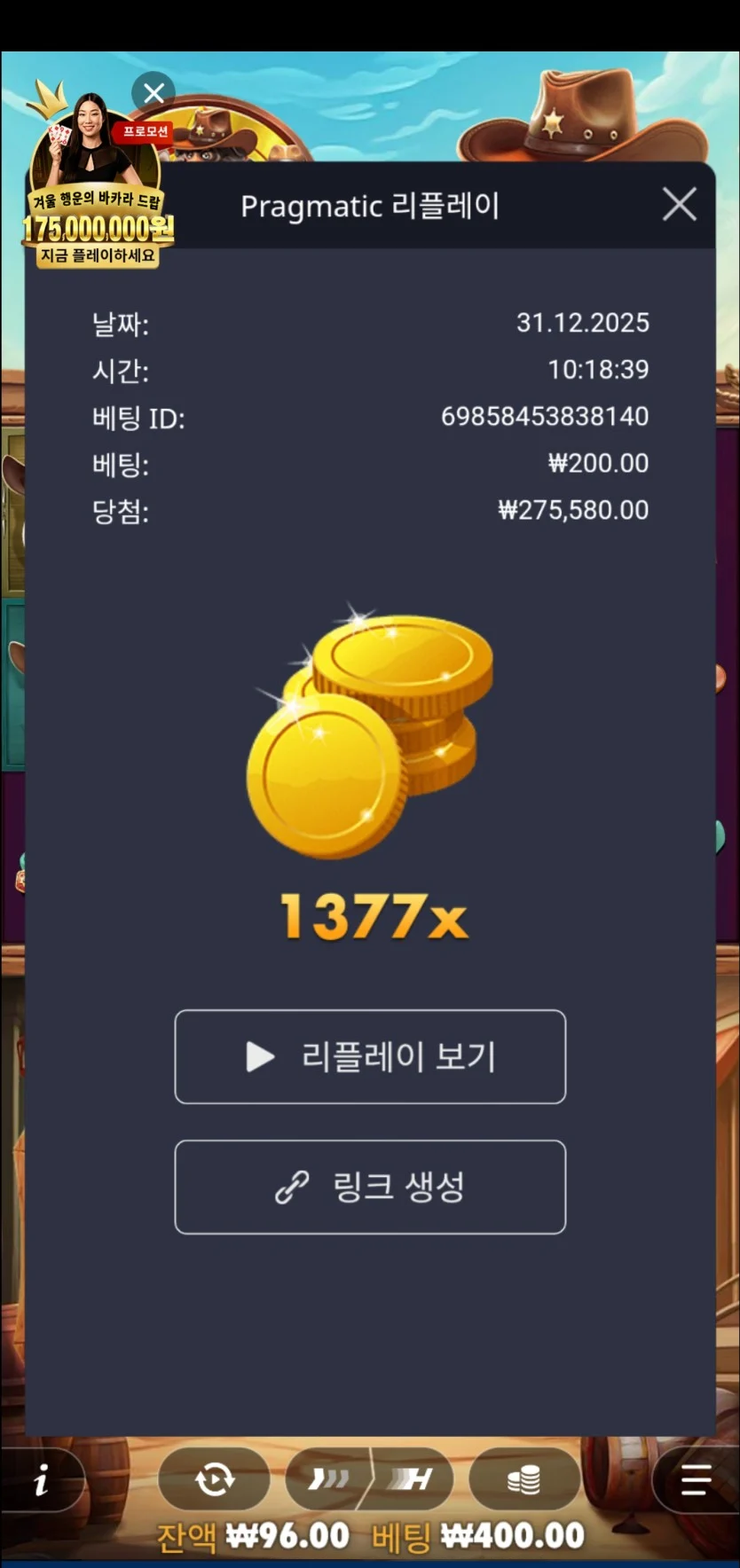Open the hamburger menu
The image size is (740, 1568).
(x=696, y=1479)
